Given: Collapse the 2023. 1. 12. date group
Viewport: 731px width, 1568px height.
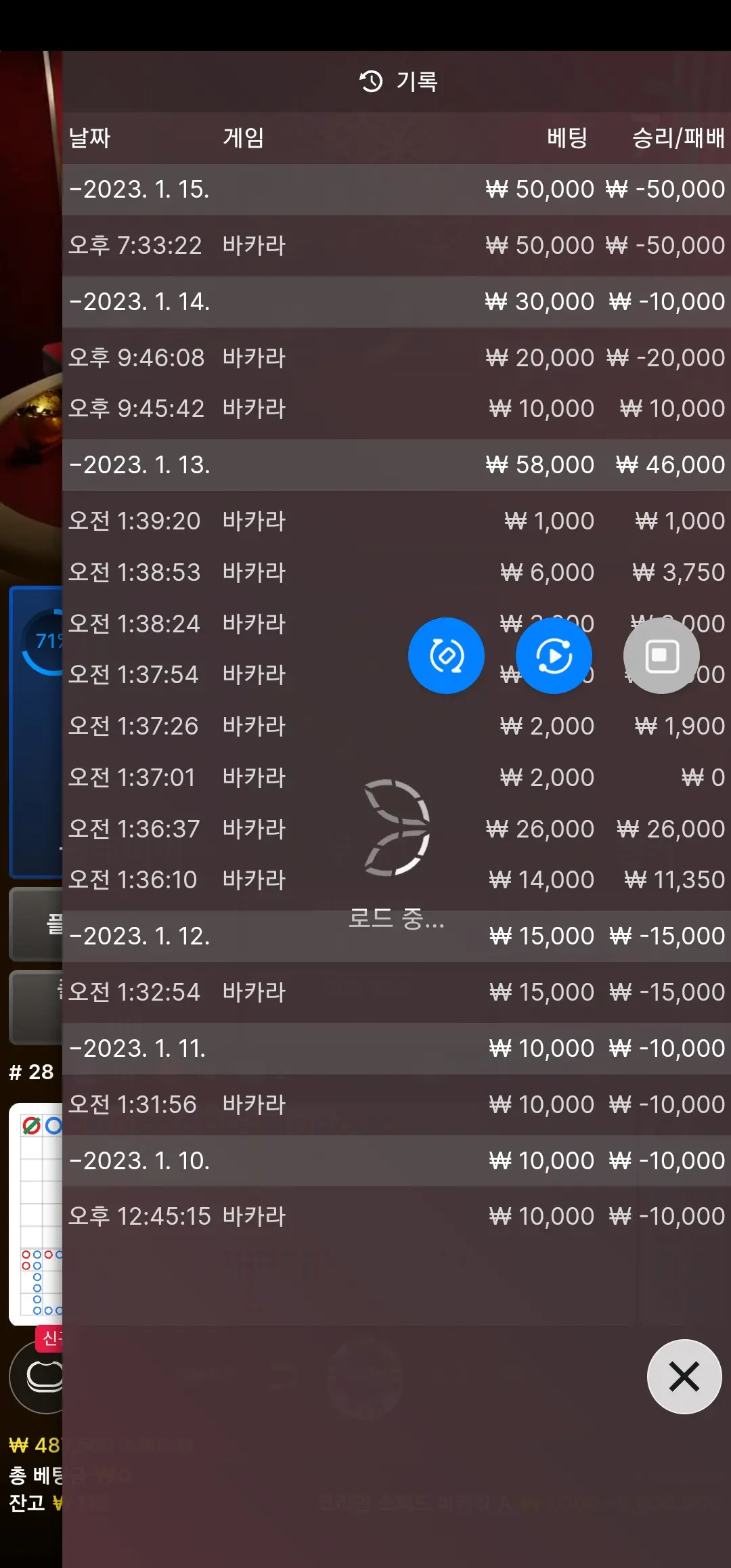Looking at the screenshot, I should [397, 936].
